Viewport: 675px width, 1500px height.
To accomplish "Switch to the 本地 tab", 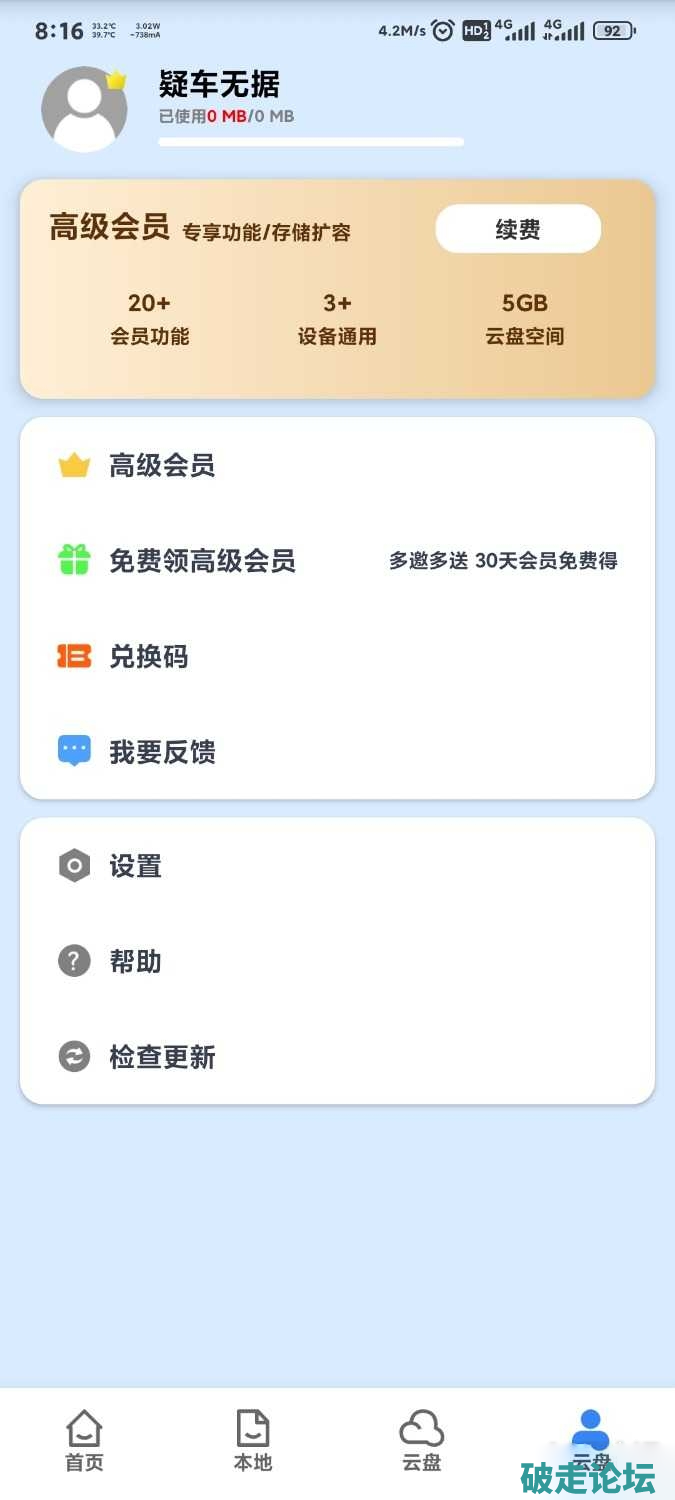I will 253,1442.
